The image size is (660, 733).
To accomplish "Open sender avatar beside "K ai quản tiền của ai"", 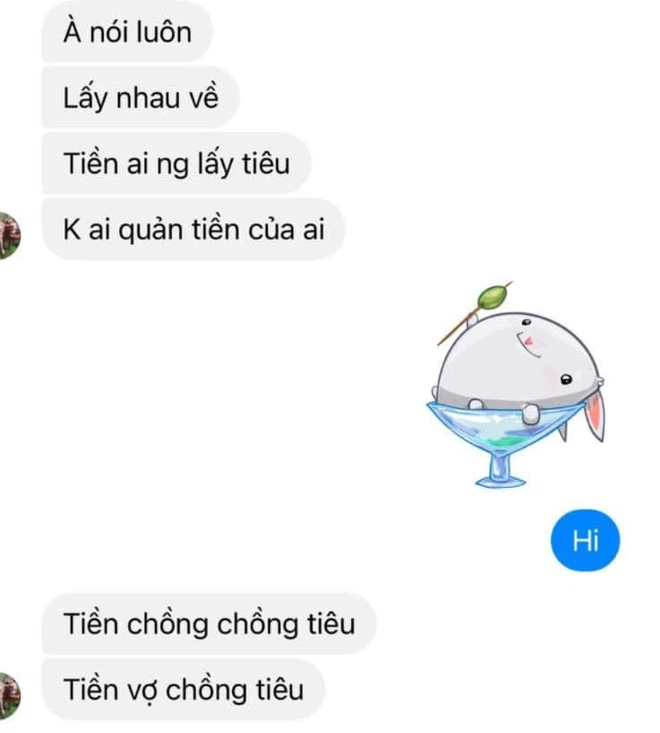I will coord(8,235).
